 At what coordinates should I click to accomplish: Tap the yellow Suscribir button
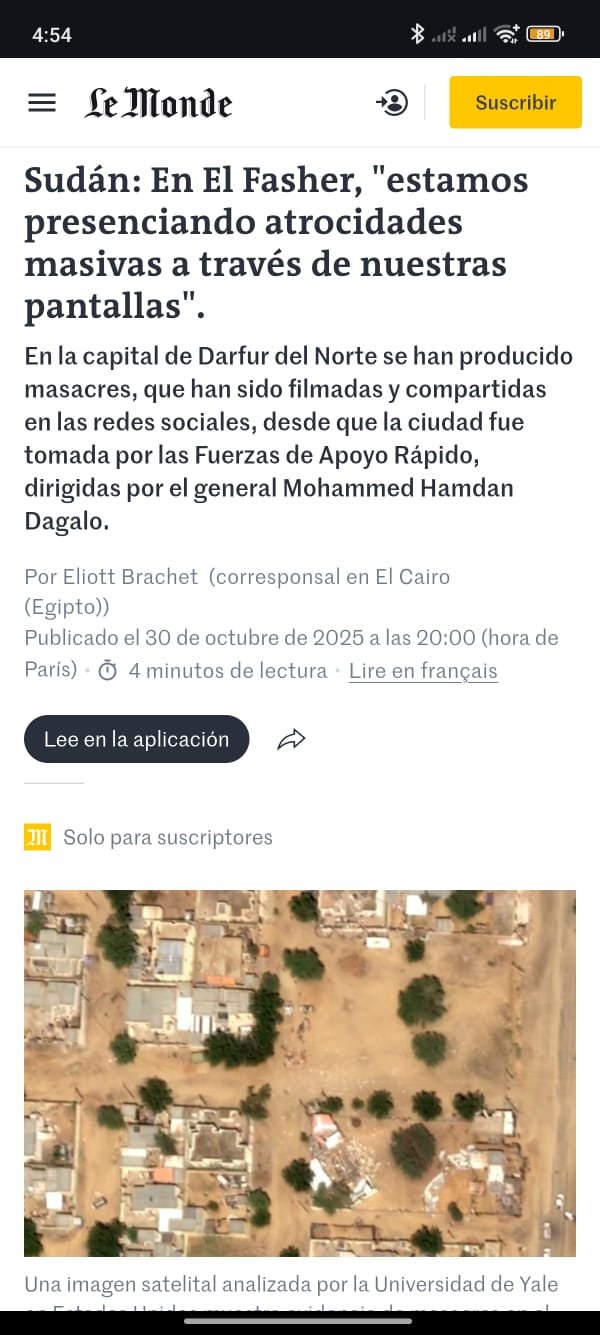click(515, 102)
